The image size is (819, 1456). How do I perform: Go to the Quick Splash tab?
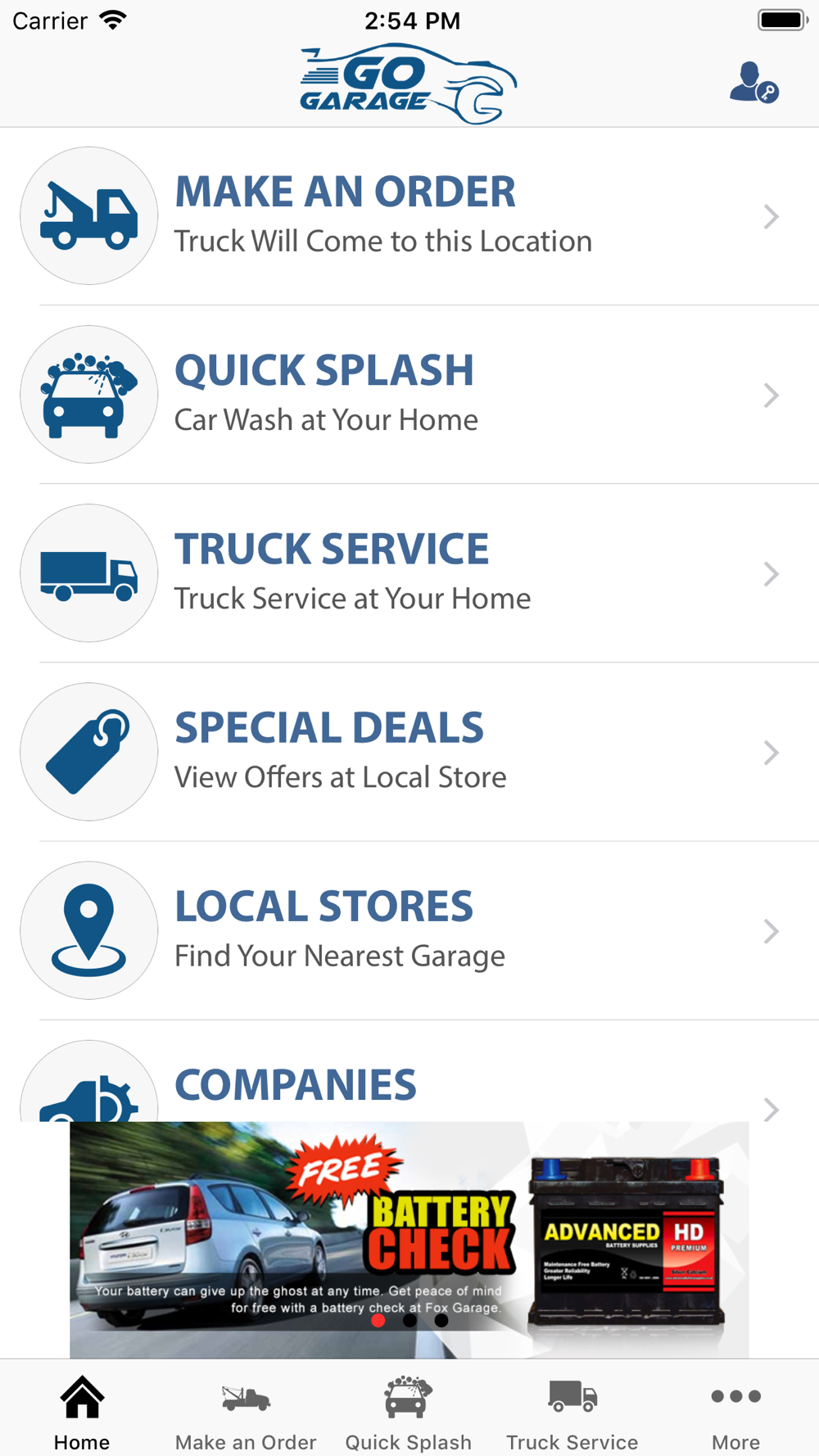point(409,1413)
